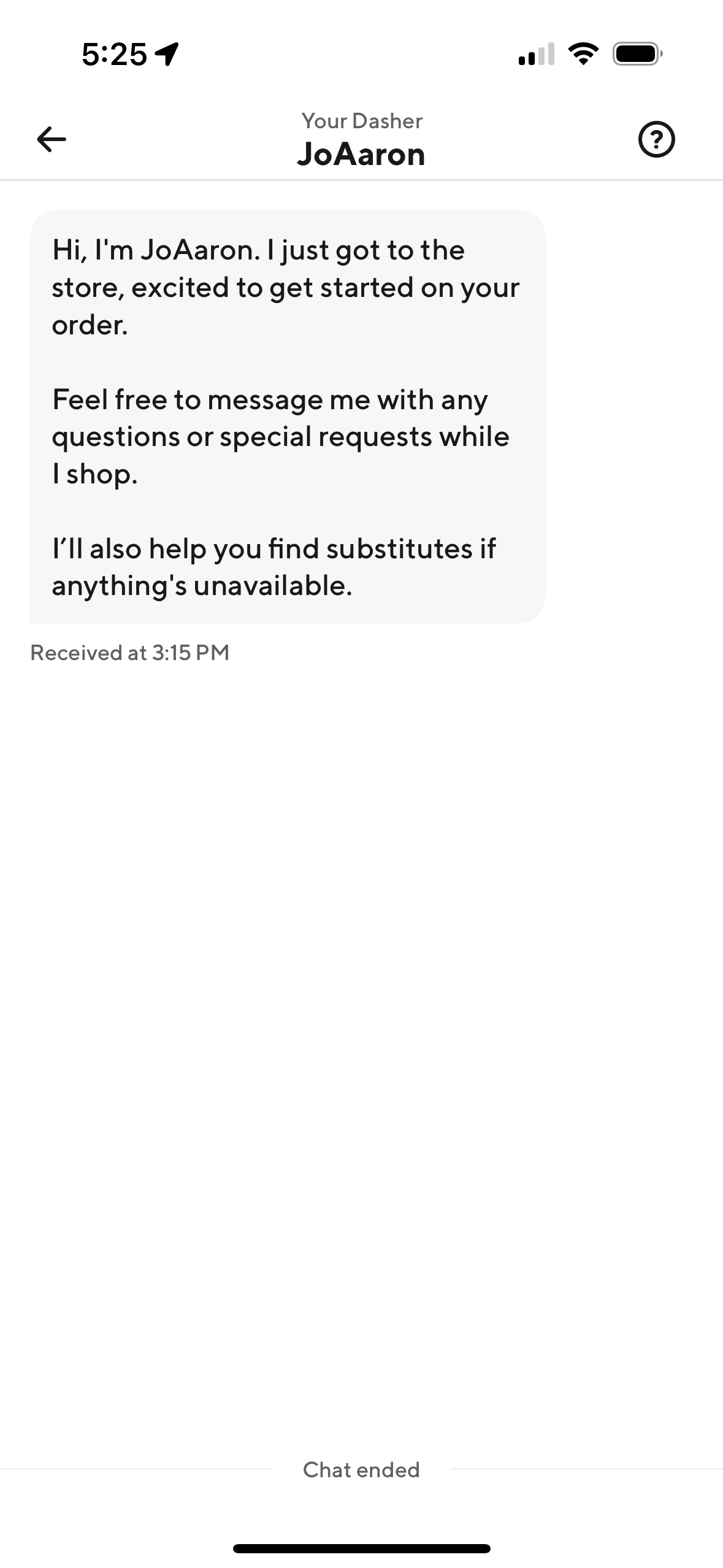Tap the back arrow to exit chat

pyautogui.click(x=52, y=140)
